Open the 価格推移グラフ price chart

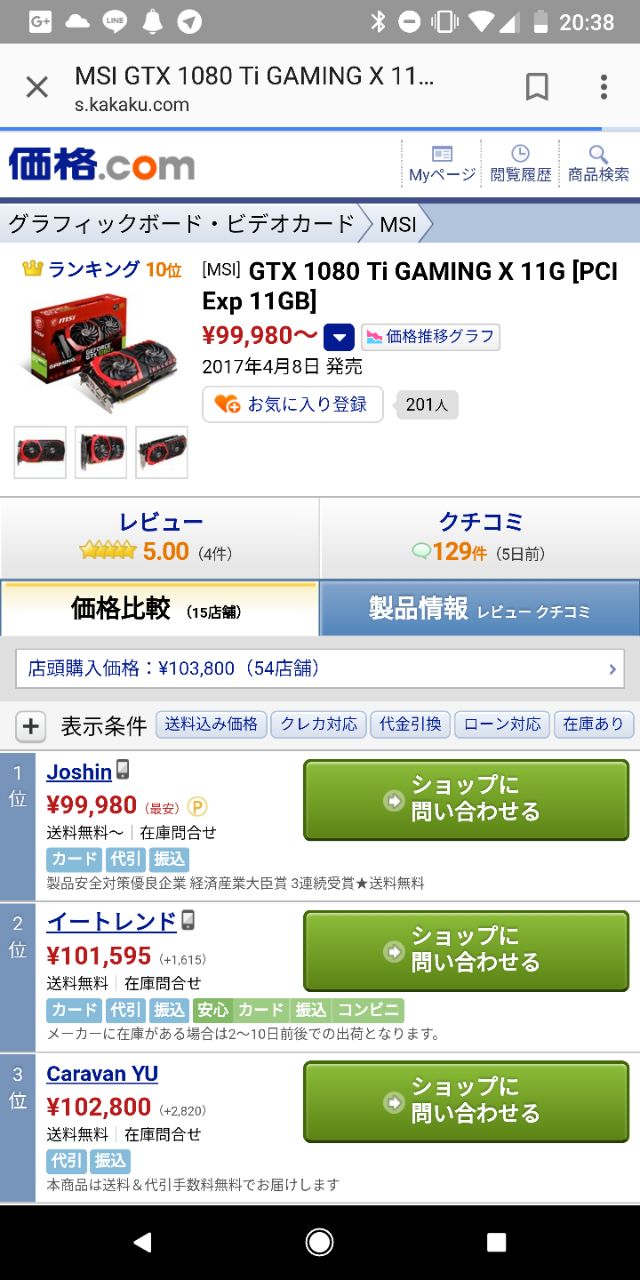point(431,337)
